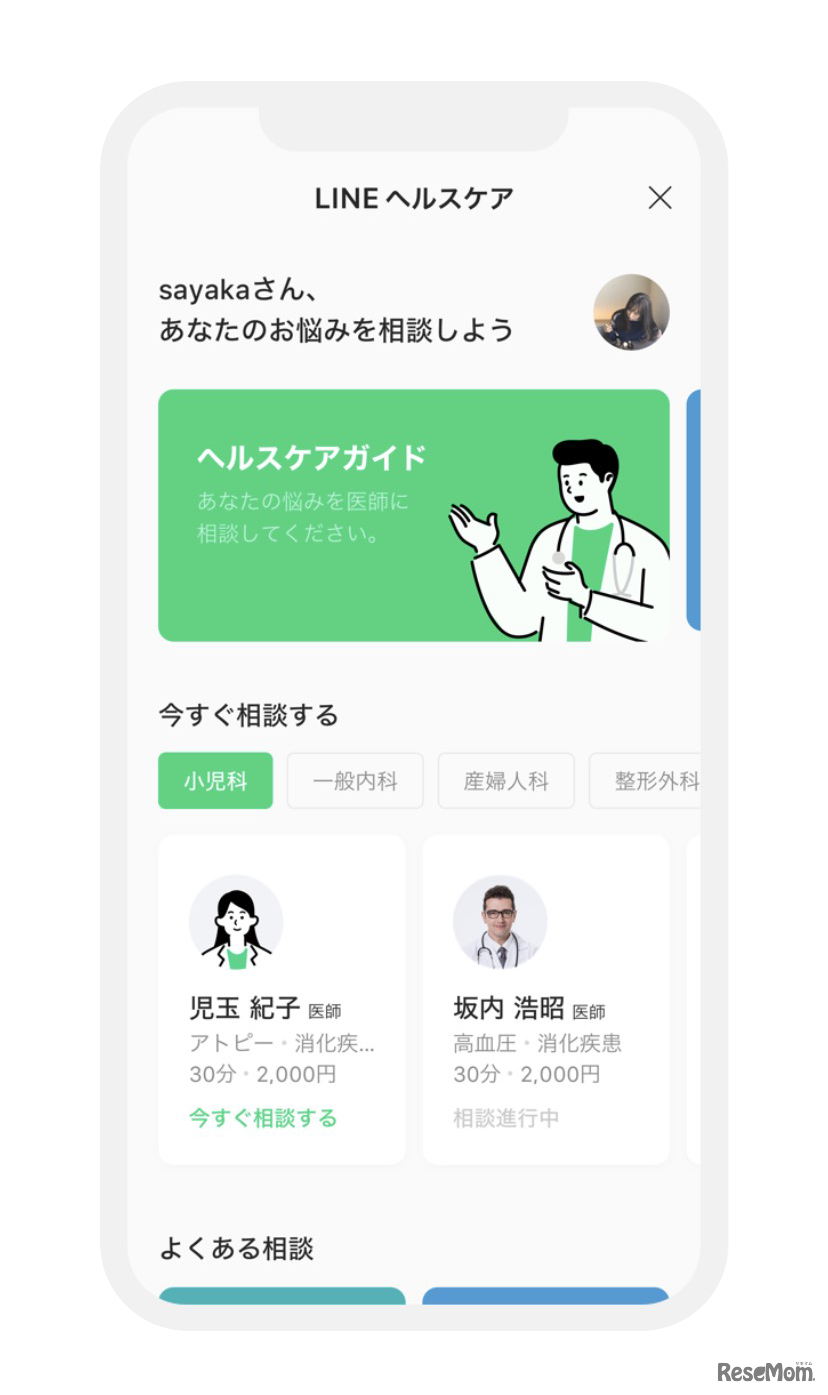Select the 小児科 chip
Screen dimensions: 828x1395
tap(215, 781)
